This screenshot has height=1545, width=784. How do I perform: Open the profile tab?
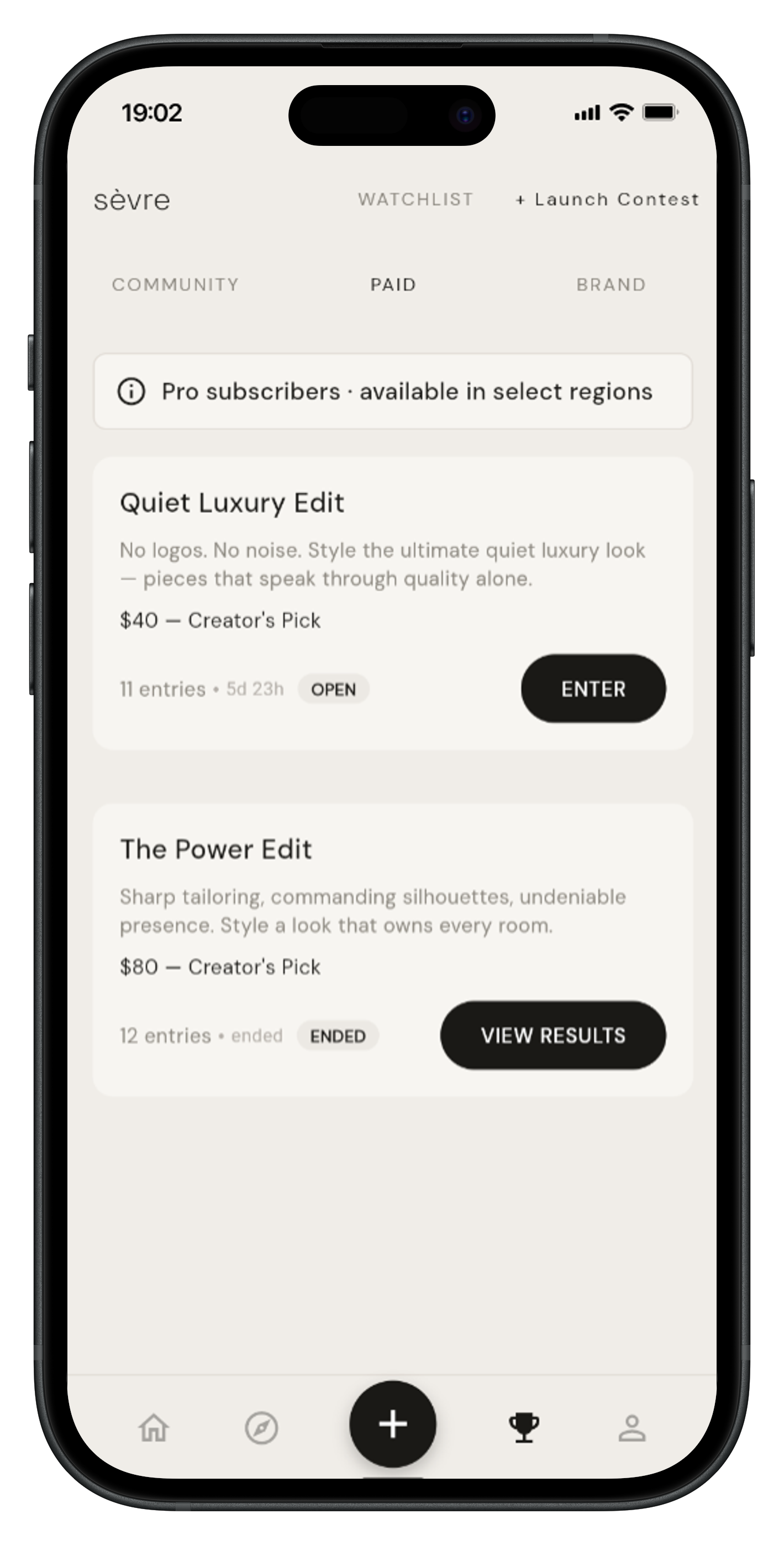pyautogui.click(x=632, y=1427)
